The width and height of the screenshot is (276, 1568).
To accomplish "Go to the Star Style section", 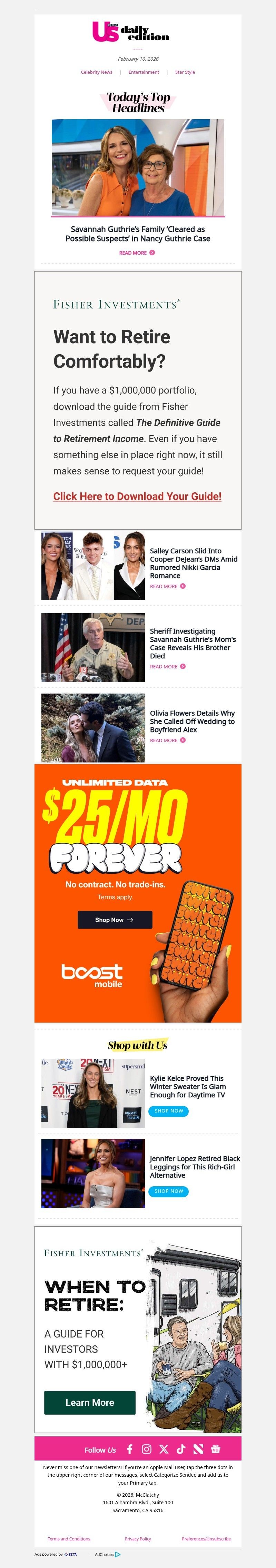I will 185,72.
